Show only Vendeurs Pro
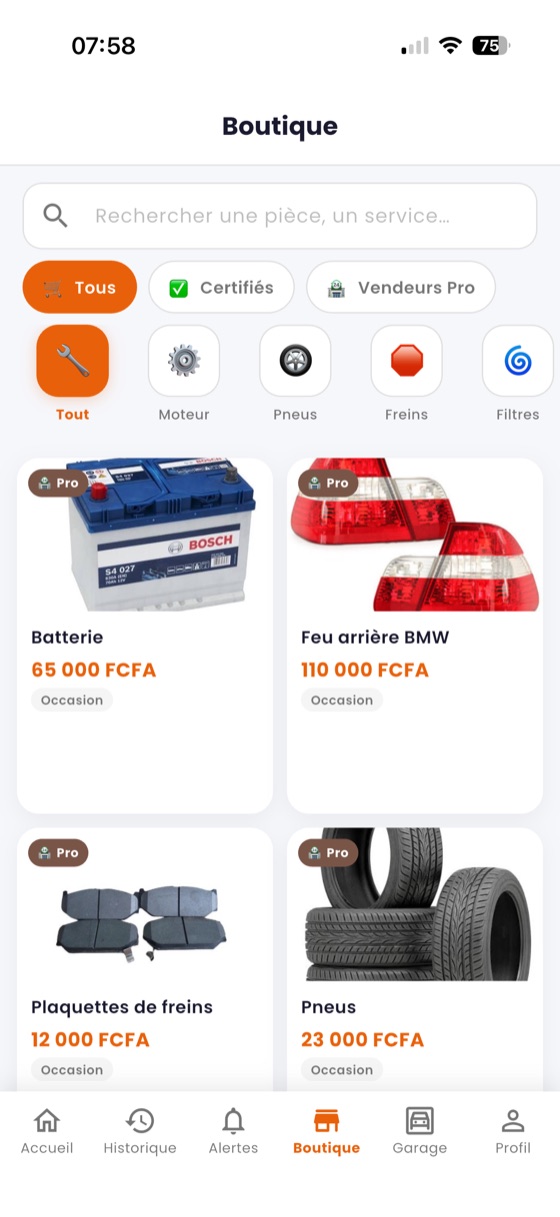The width and height of the screenshot is (560, 1217). coord(401,288)
